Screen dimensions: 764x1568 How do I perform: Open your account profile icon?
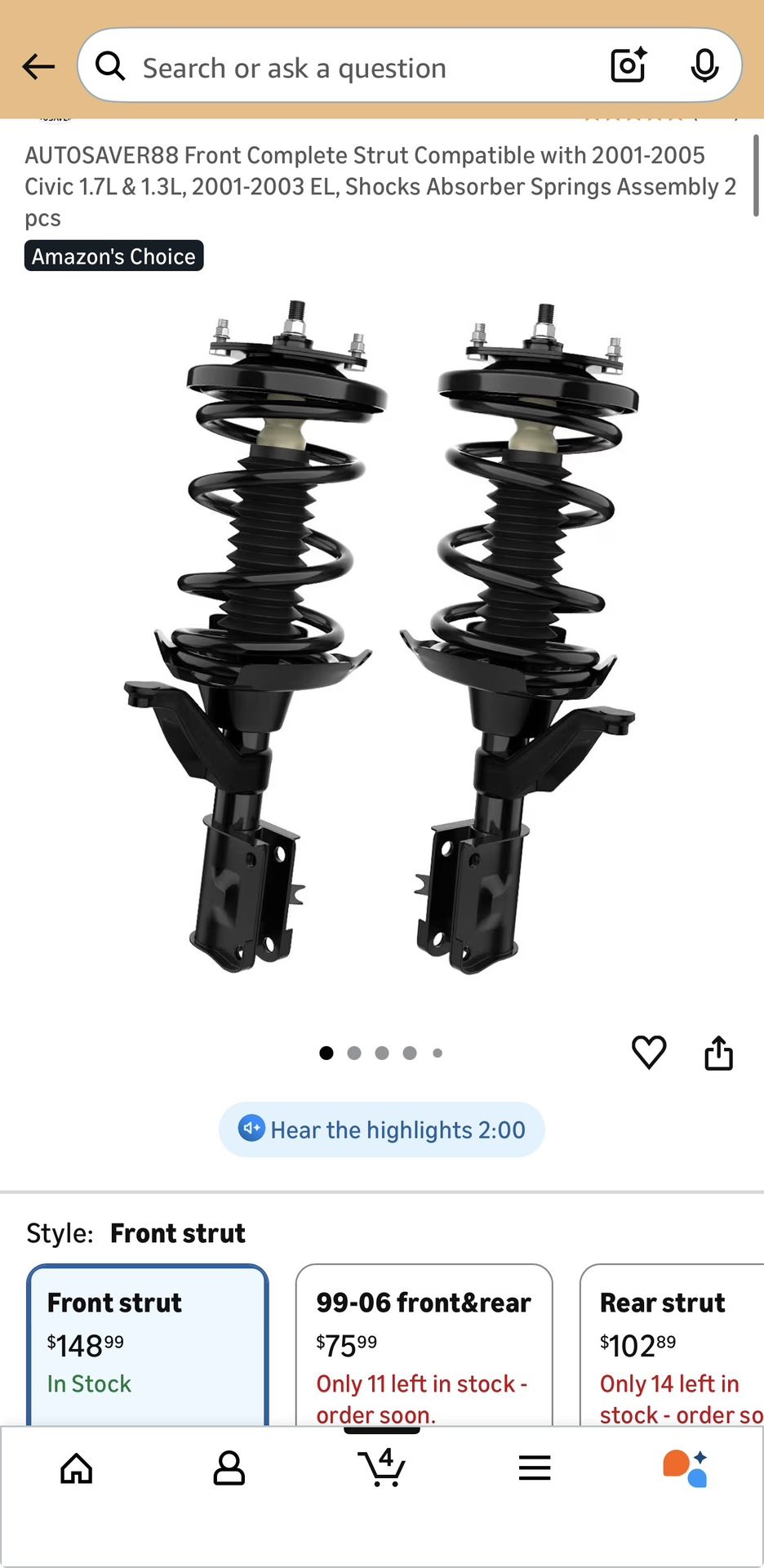[229, 1468]
